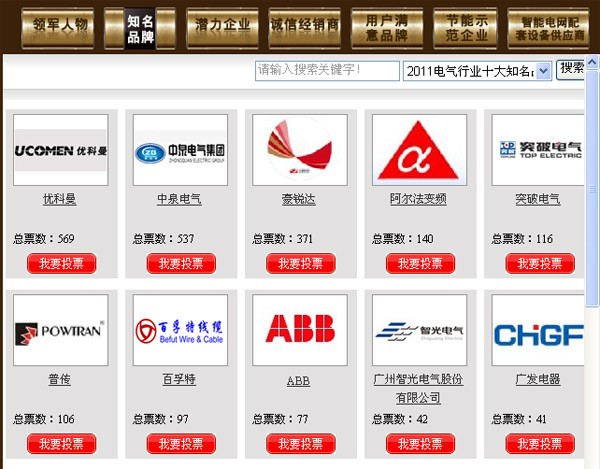Screen dimensions: 600x469
Task: Switch to 智能电网配套设备供应商 tab
Action: tap(546, 27)
